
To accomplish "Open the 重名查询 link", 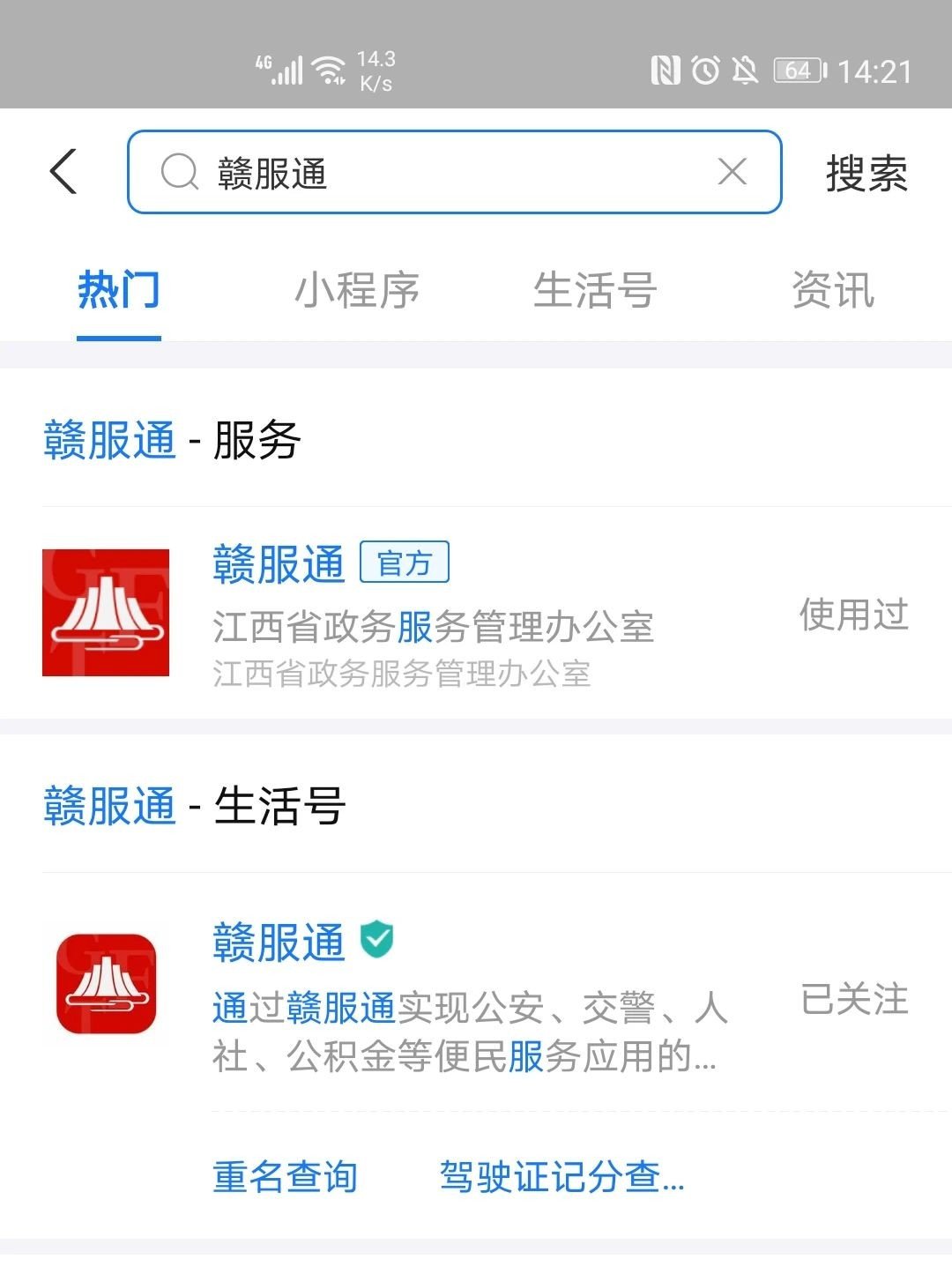I will tap(285, 1177).
